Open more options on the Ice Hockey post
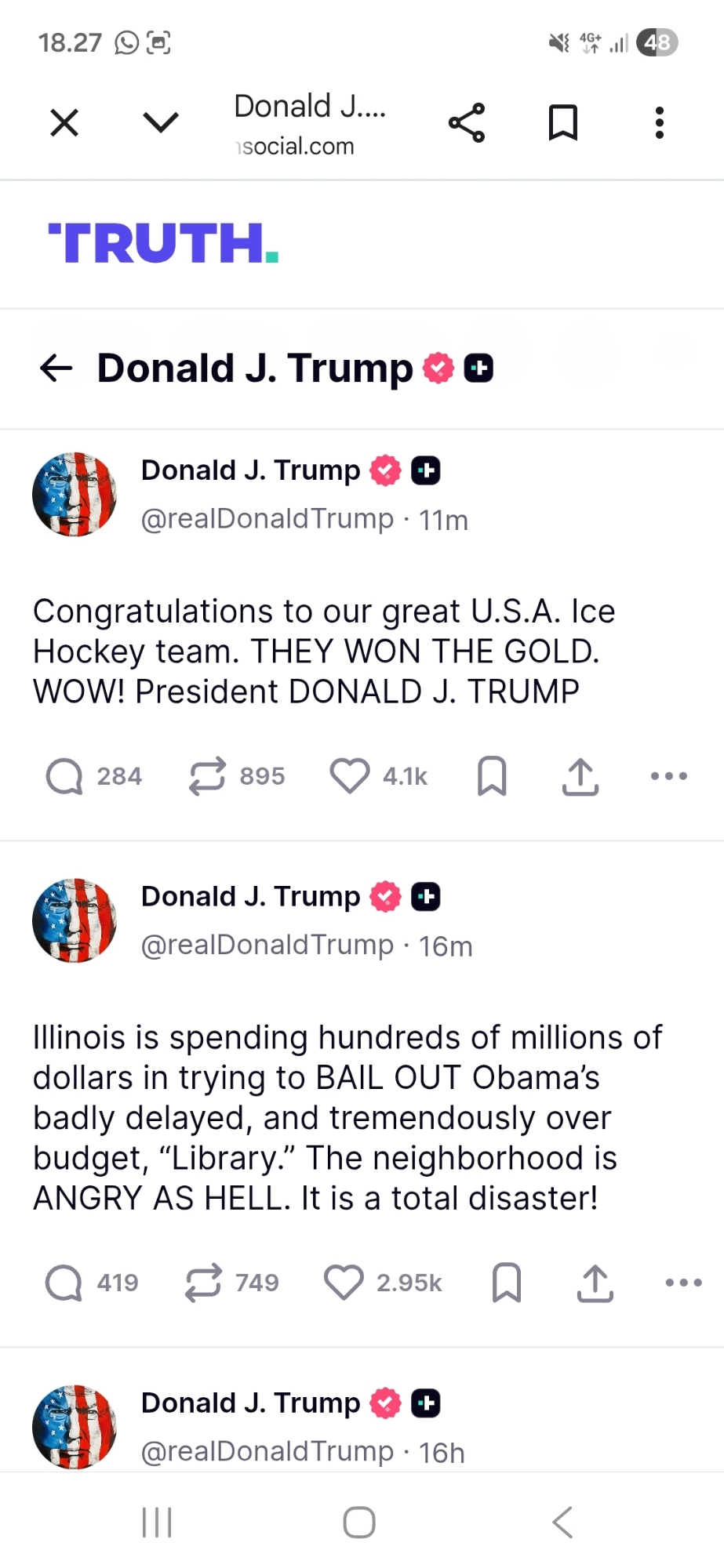Image resolution: width=724 pixels, height=1568 pixels. 669,776
